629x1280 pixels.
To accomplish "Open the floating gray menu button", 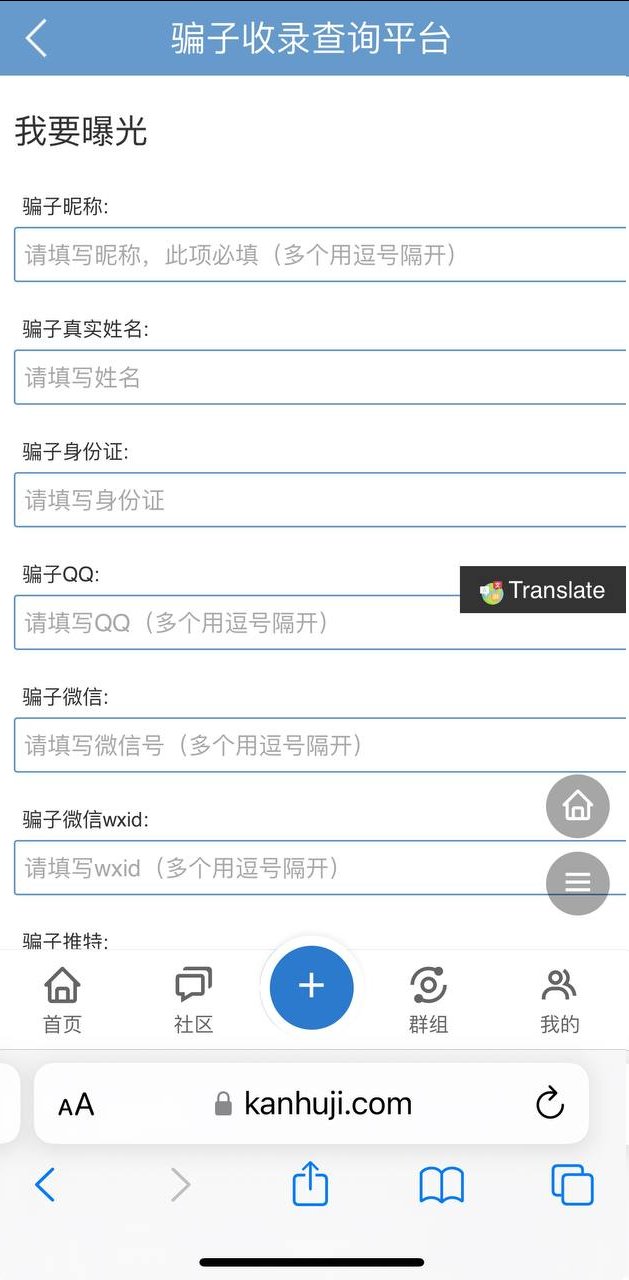I will point(577,883).
